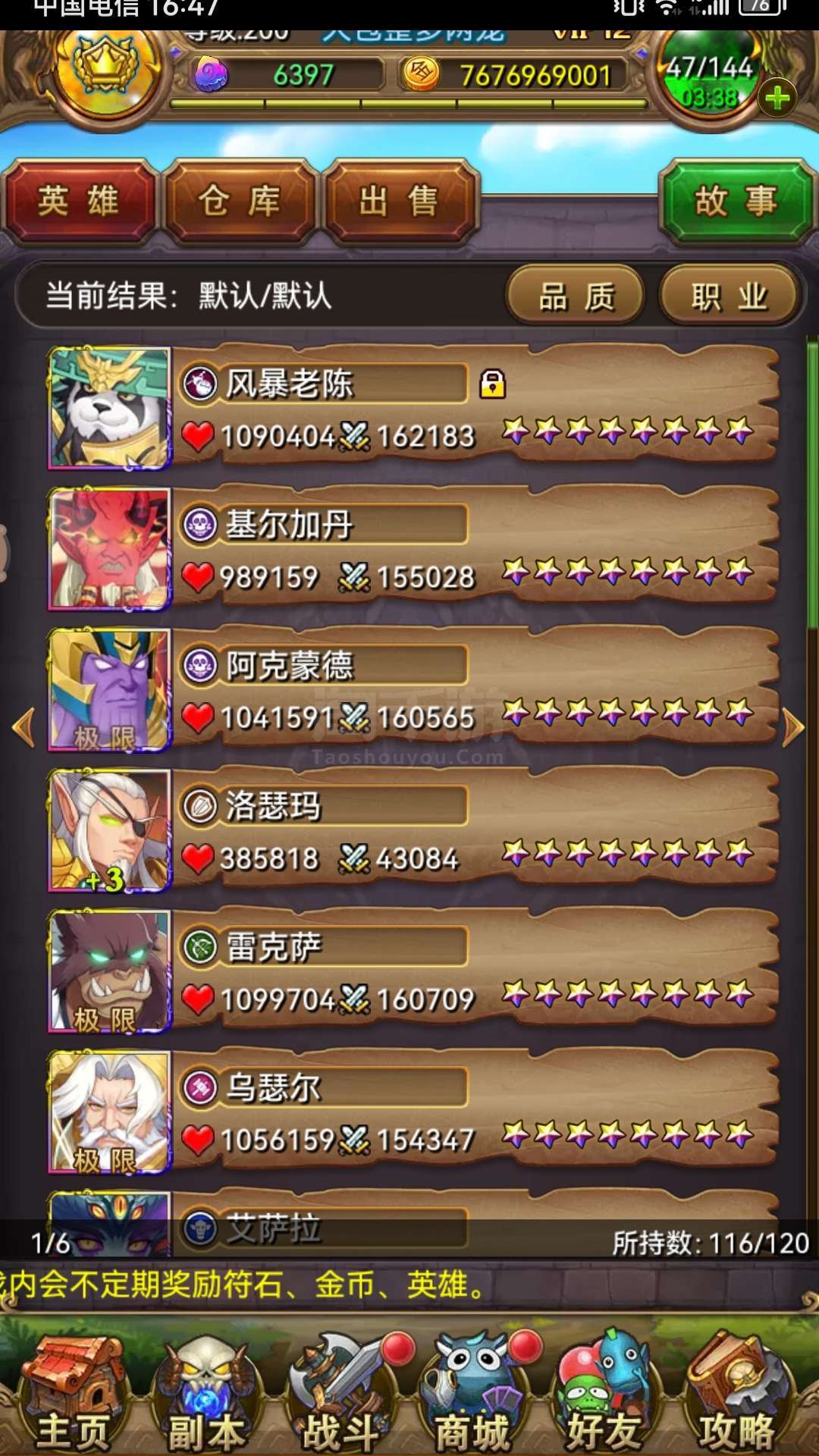The width and height of the screenshot is (819, 1456).
Task: Switch to the 出售 tab
Action: pyautogui.click(x=400, y=202)
